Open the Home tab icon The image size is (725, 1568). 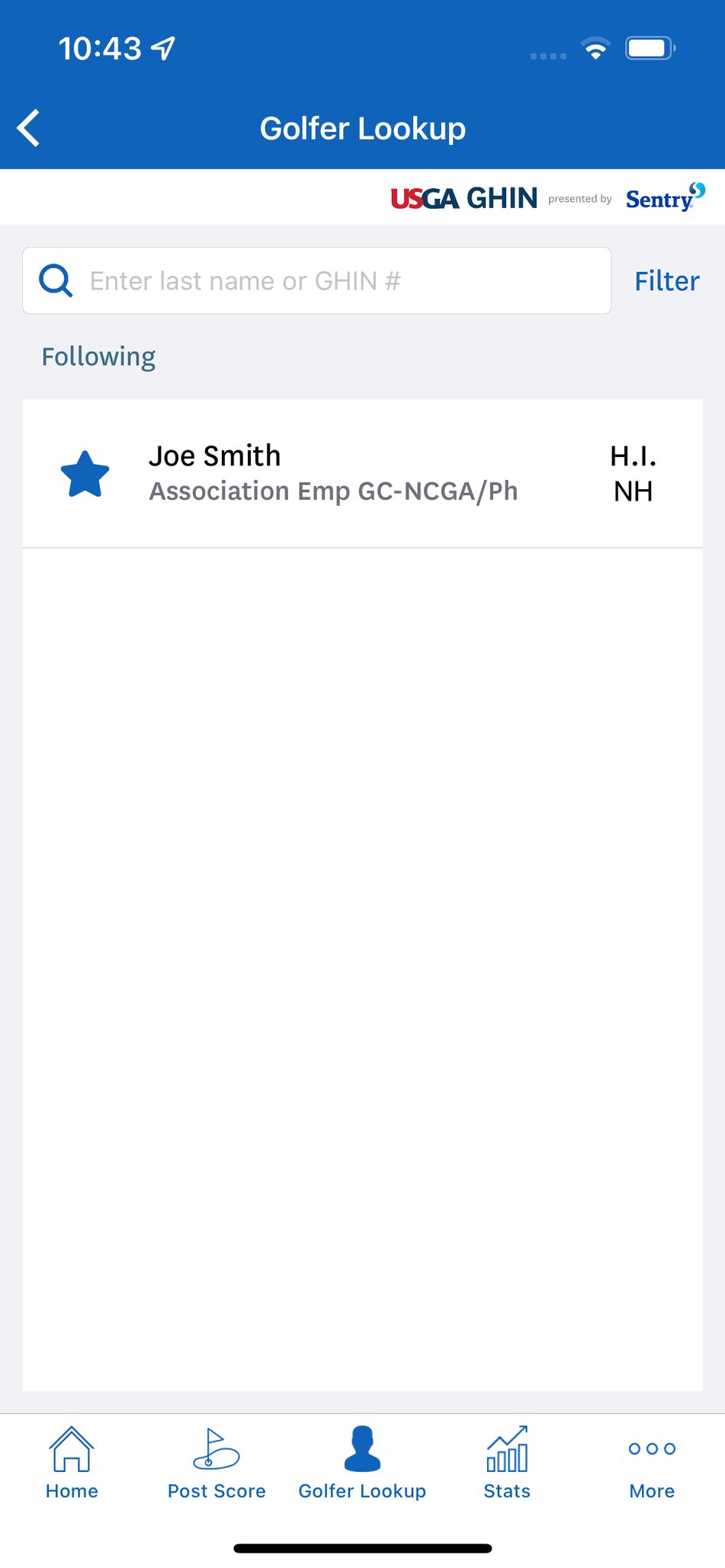[71, 1455]
